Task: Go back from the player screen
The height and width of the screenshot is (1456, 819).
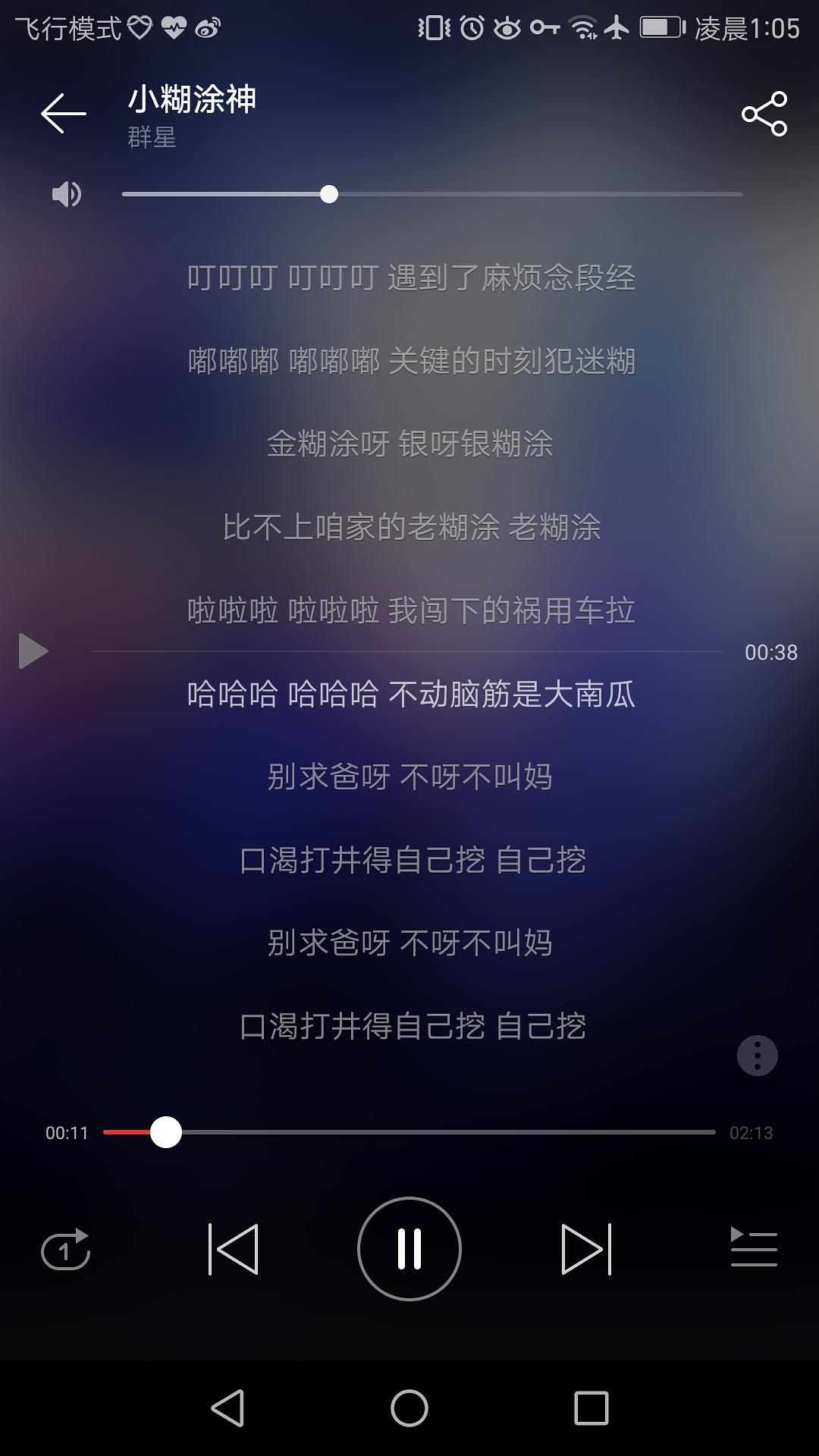Action: click(x=63, y=114)
